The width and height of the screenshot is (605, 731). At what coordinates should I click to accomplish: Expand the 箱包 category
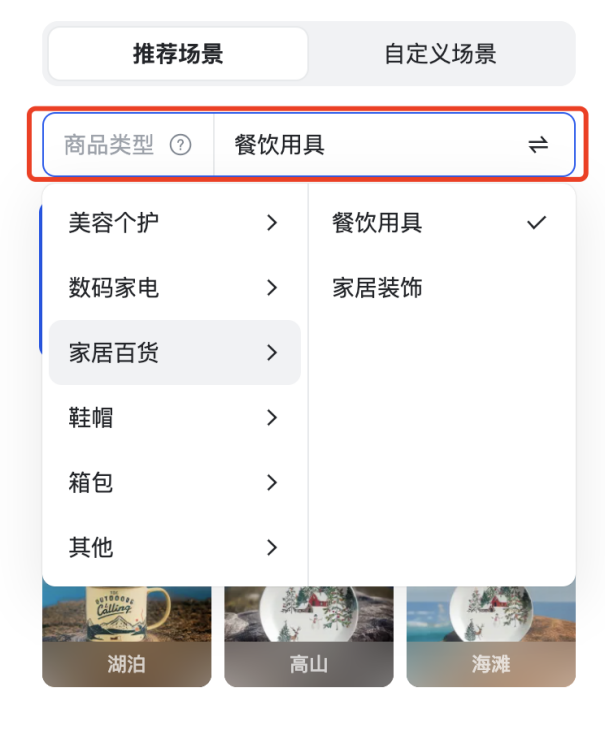click(174, 483)
